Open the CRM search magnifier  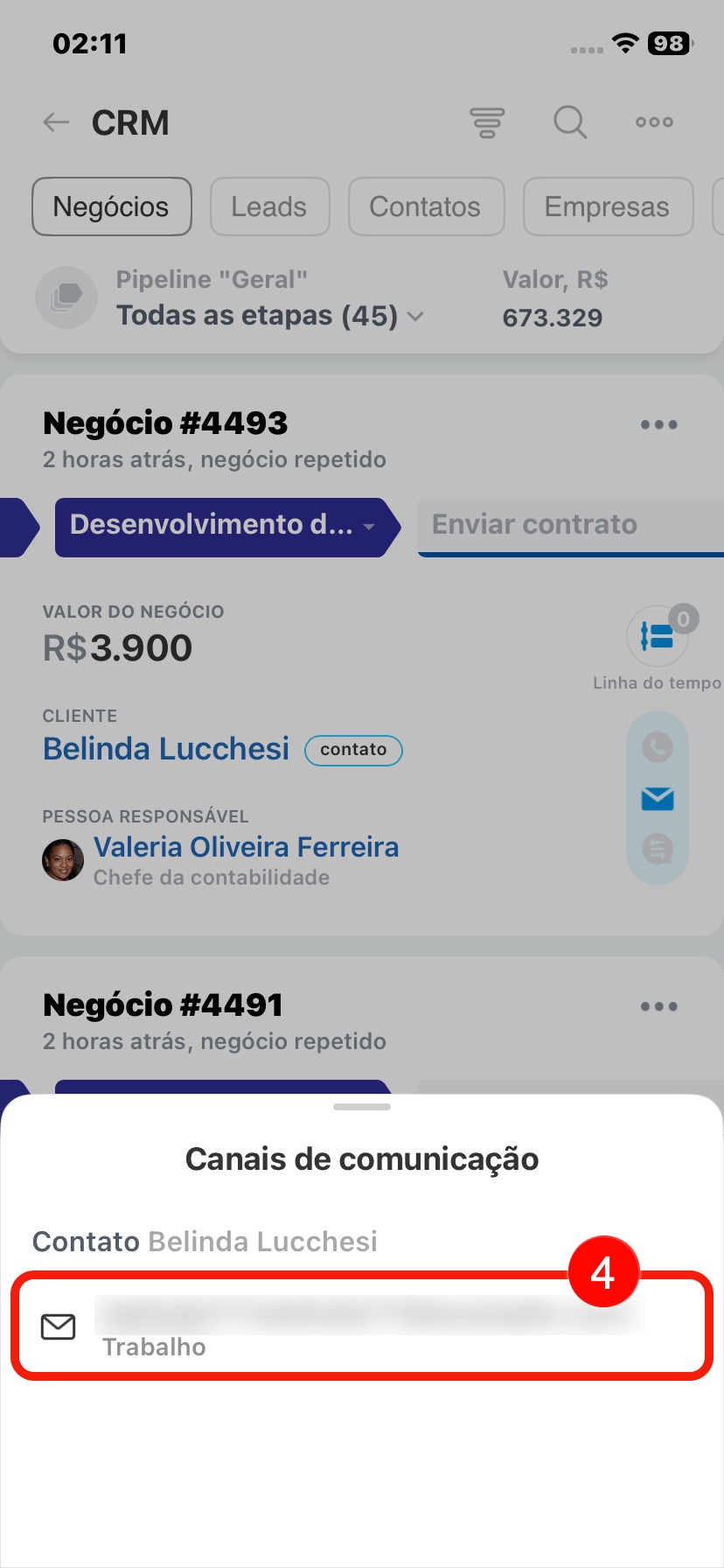[x=570, y=122]
